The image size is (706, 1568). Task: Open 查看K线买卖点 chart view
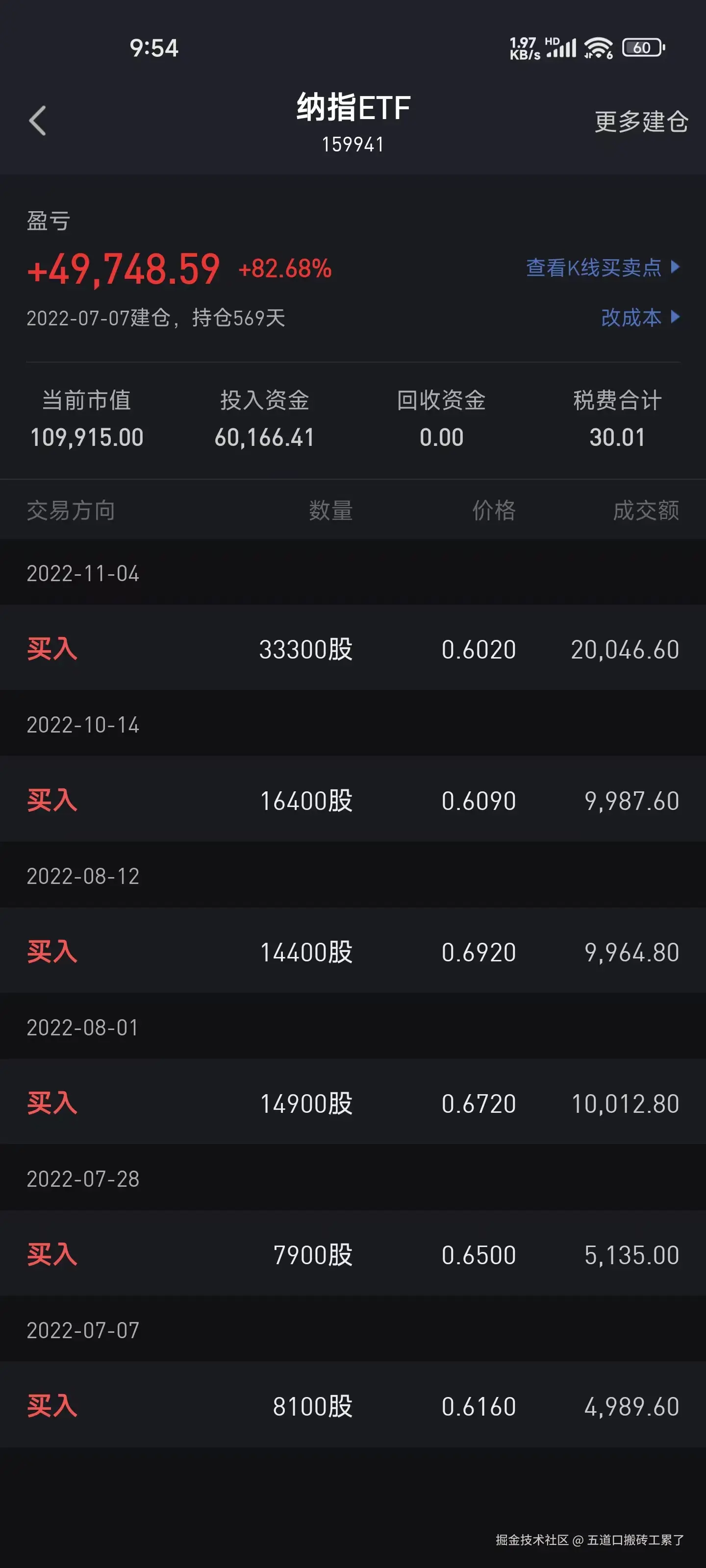click(594, 269)
